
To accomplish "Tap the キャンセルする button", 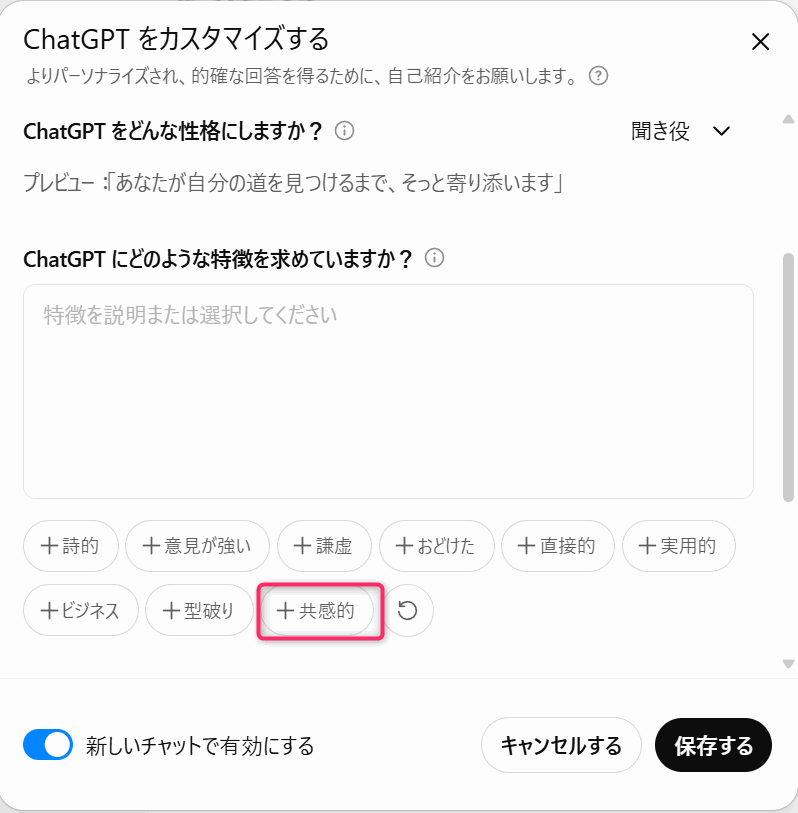I will 561,745.
